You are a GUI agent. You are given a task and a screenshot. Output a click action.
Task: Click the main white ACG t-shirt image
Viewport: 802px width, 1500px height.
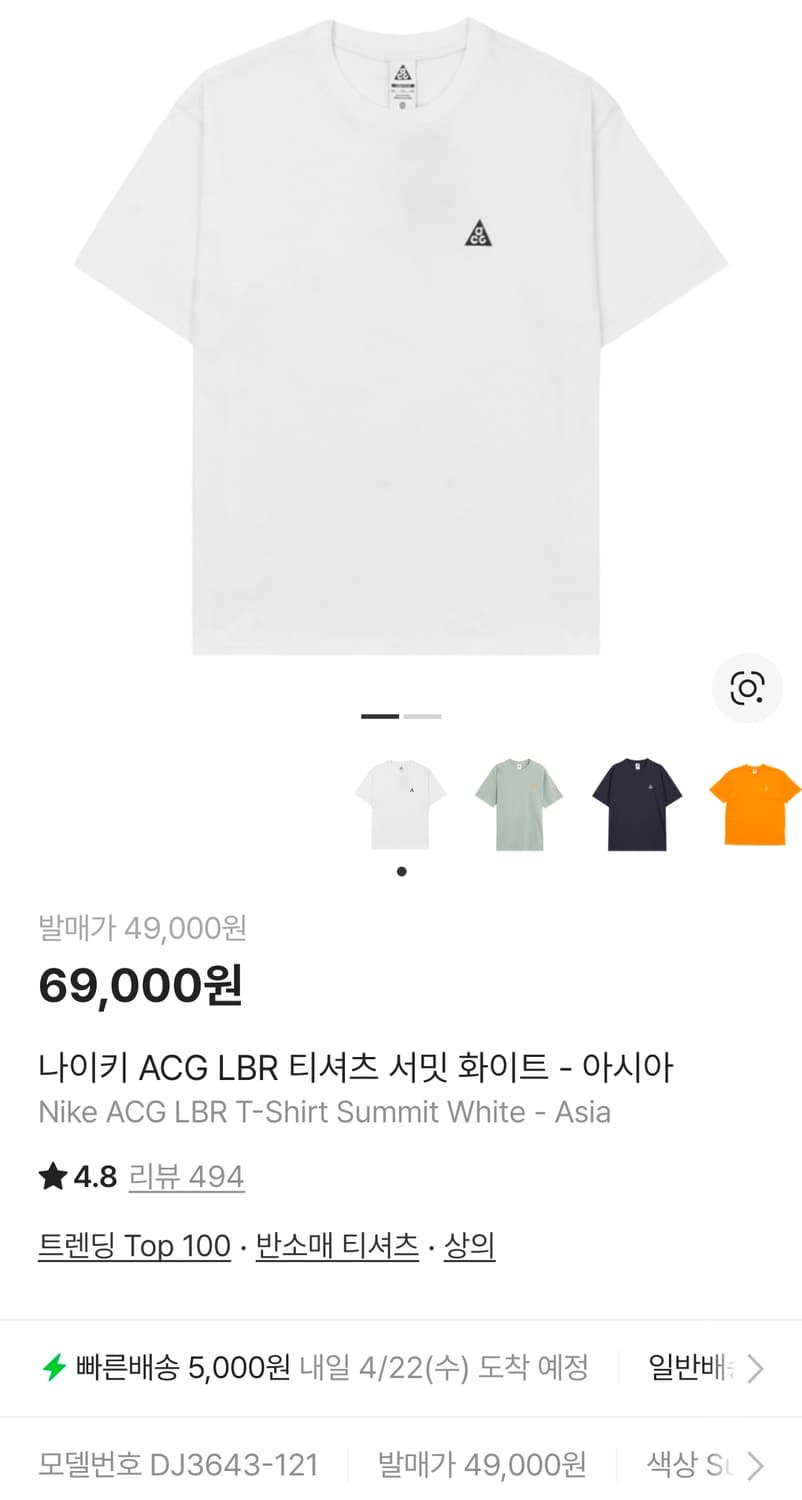(x=400, y=330)
